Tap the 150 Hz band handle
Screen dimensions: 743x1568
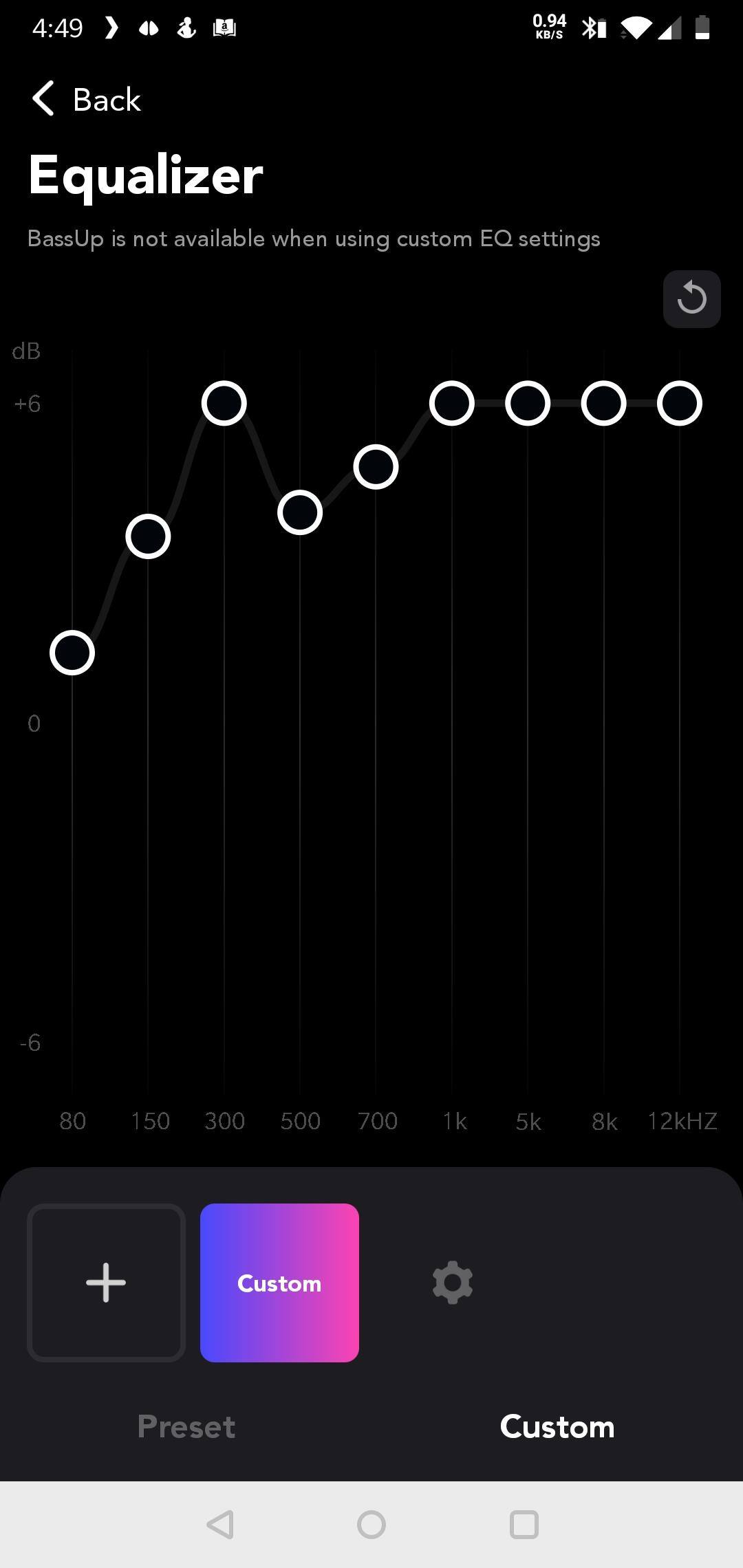coord(148,536)
